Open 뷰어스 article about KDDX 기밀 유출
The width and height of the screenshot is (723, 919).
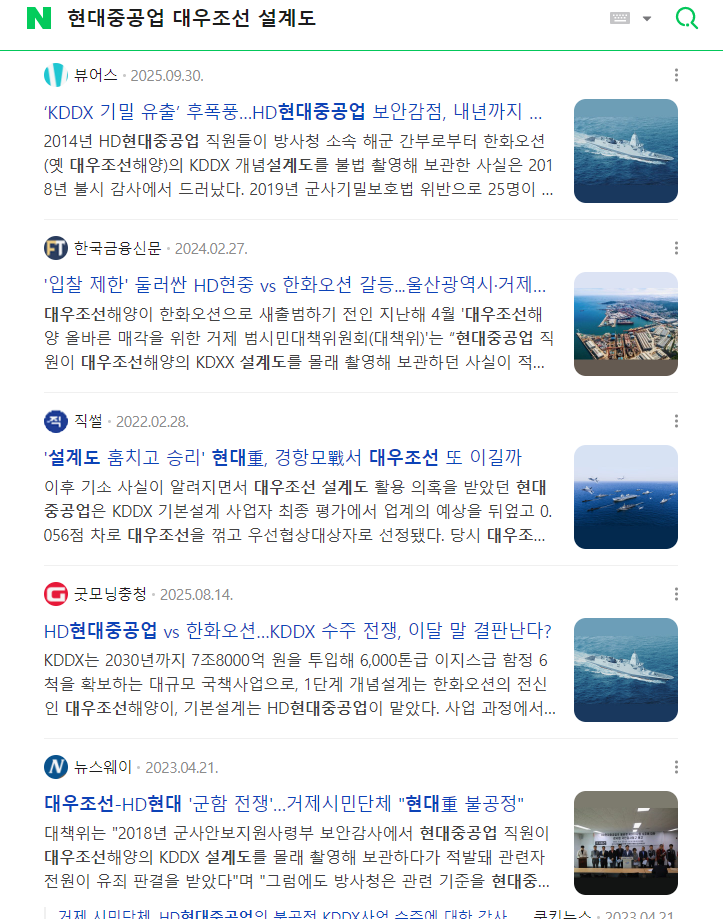pyautogui.click(x=293, y=111)
